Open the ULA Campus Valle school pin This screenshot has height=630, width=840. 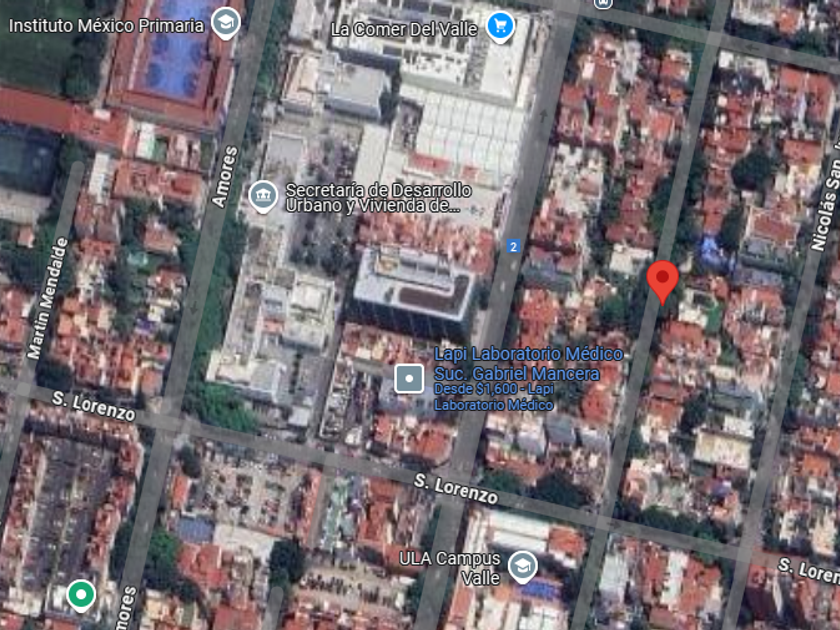[x=523, y=566]
